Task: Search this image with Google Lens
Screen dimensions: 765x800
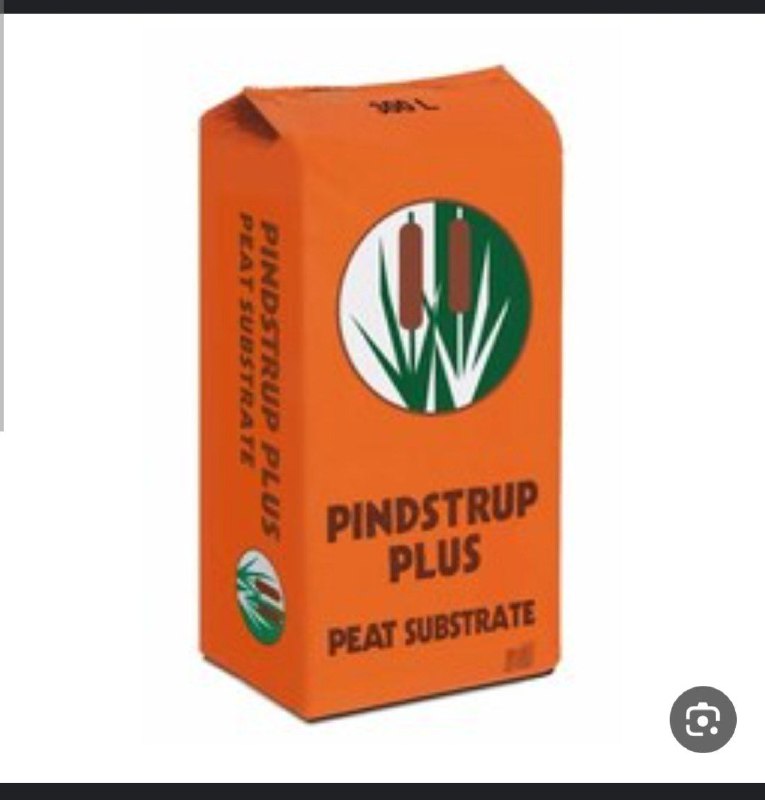Action: [702, 719]
